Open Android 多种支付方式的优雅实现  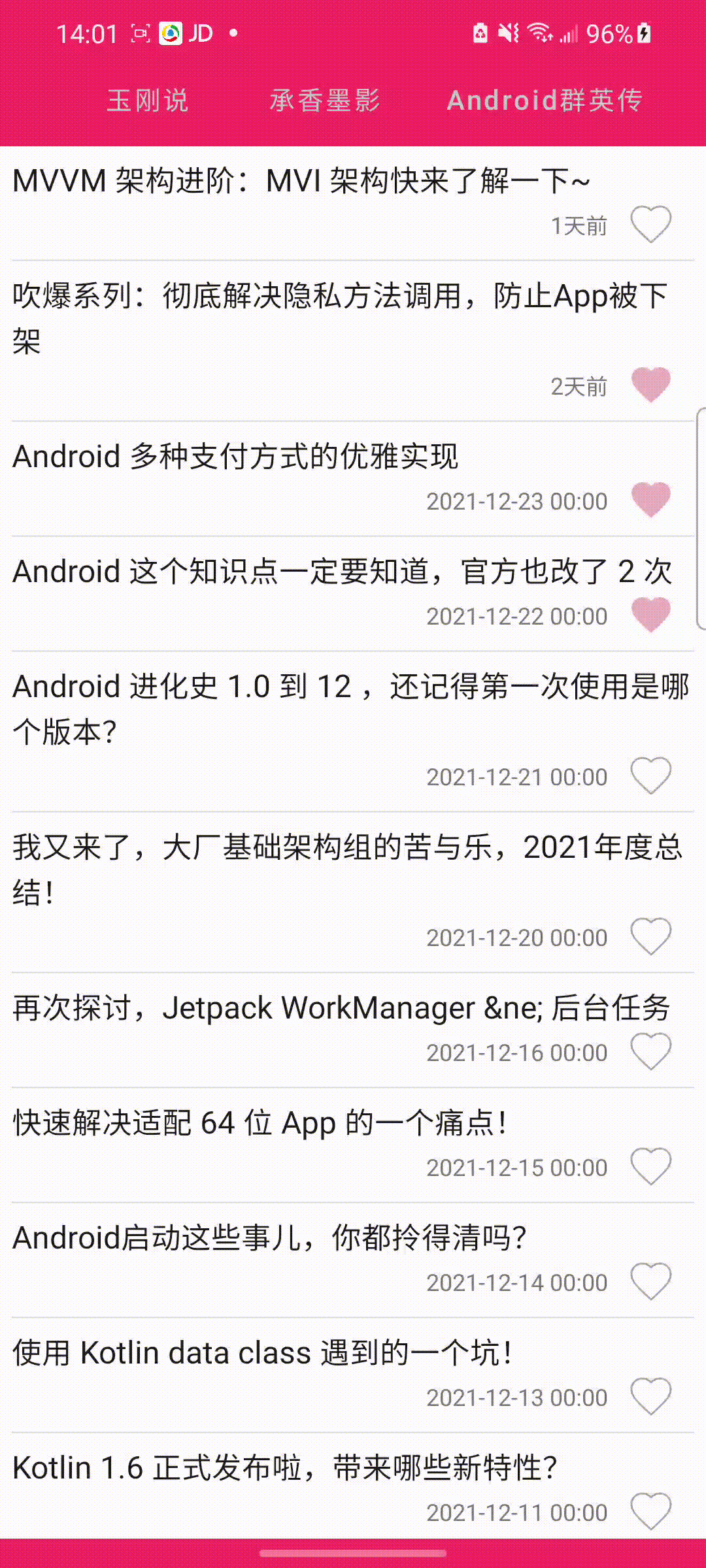(x=235, y=456)
